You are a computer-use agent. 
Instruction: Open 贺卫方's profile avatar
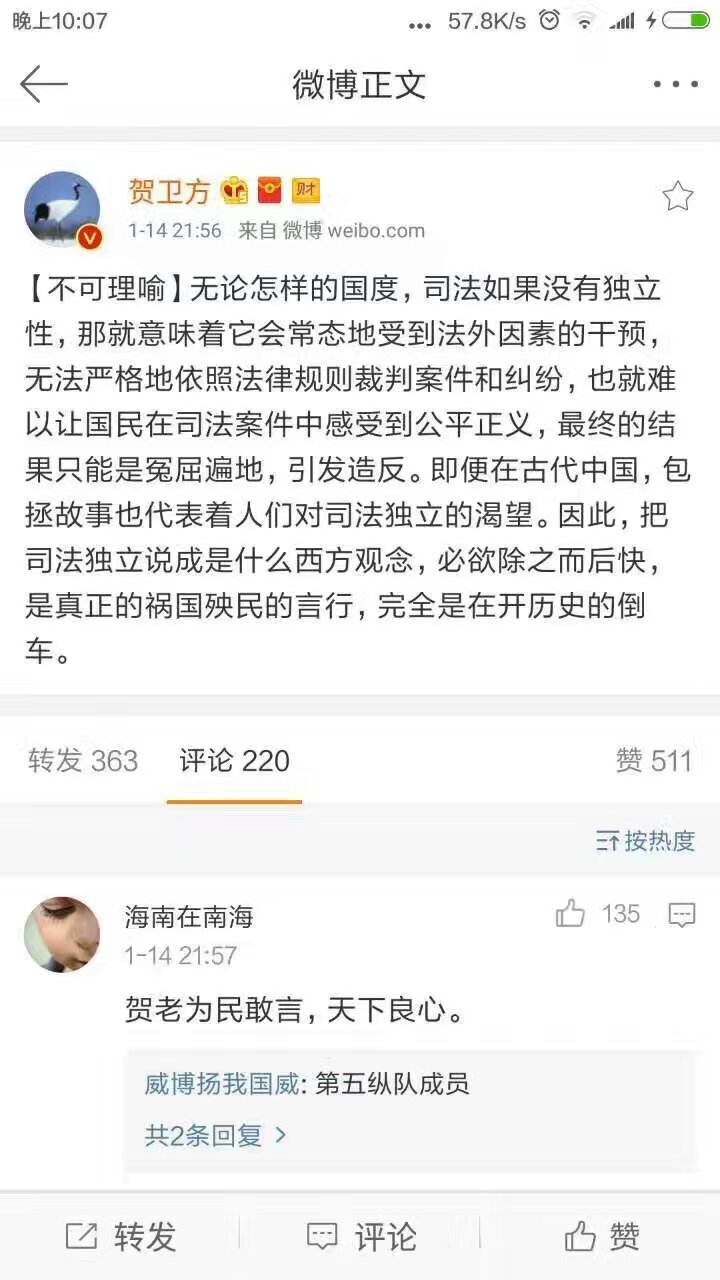[62, 209]
